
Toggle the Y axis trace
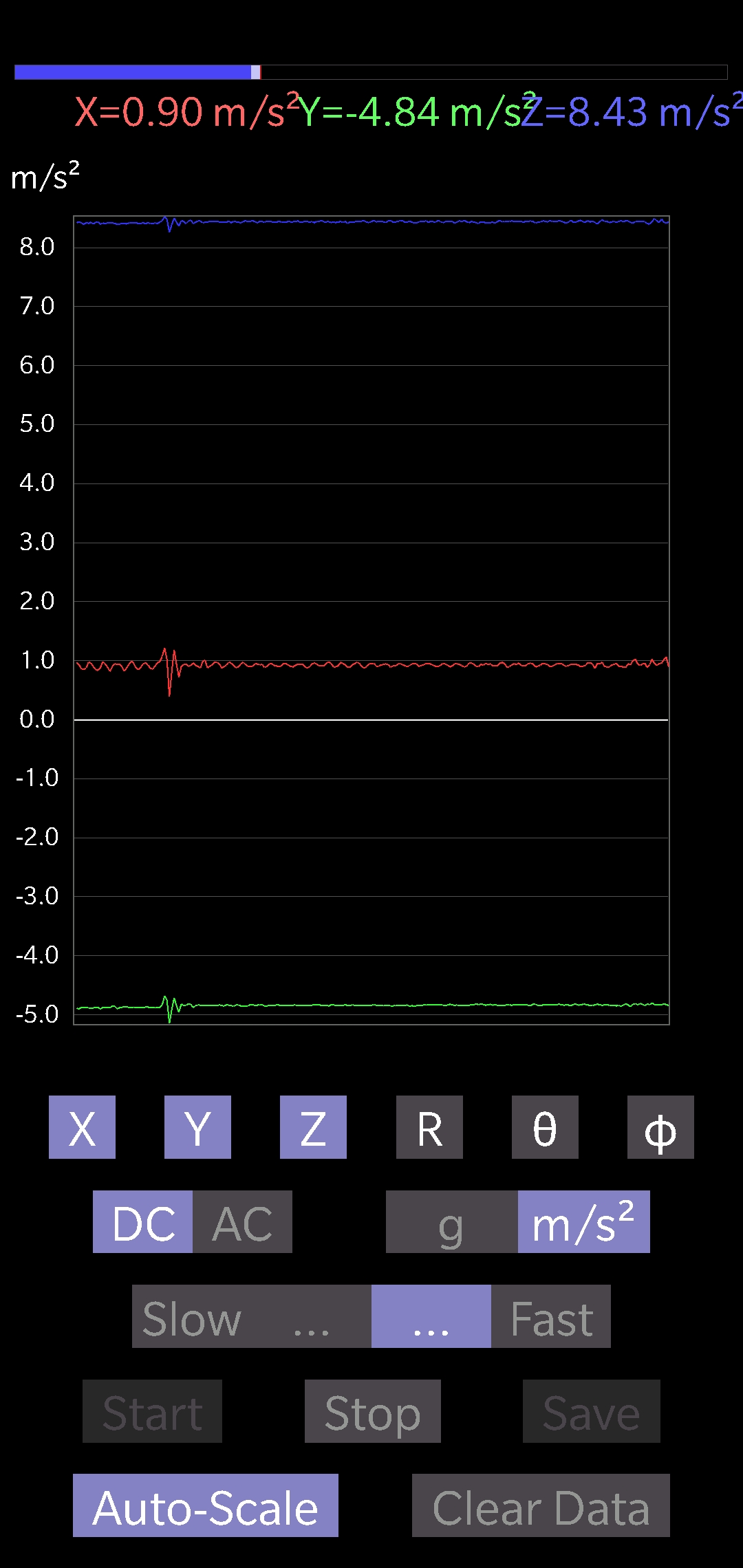click(197, 1127)
